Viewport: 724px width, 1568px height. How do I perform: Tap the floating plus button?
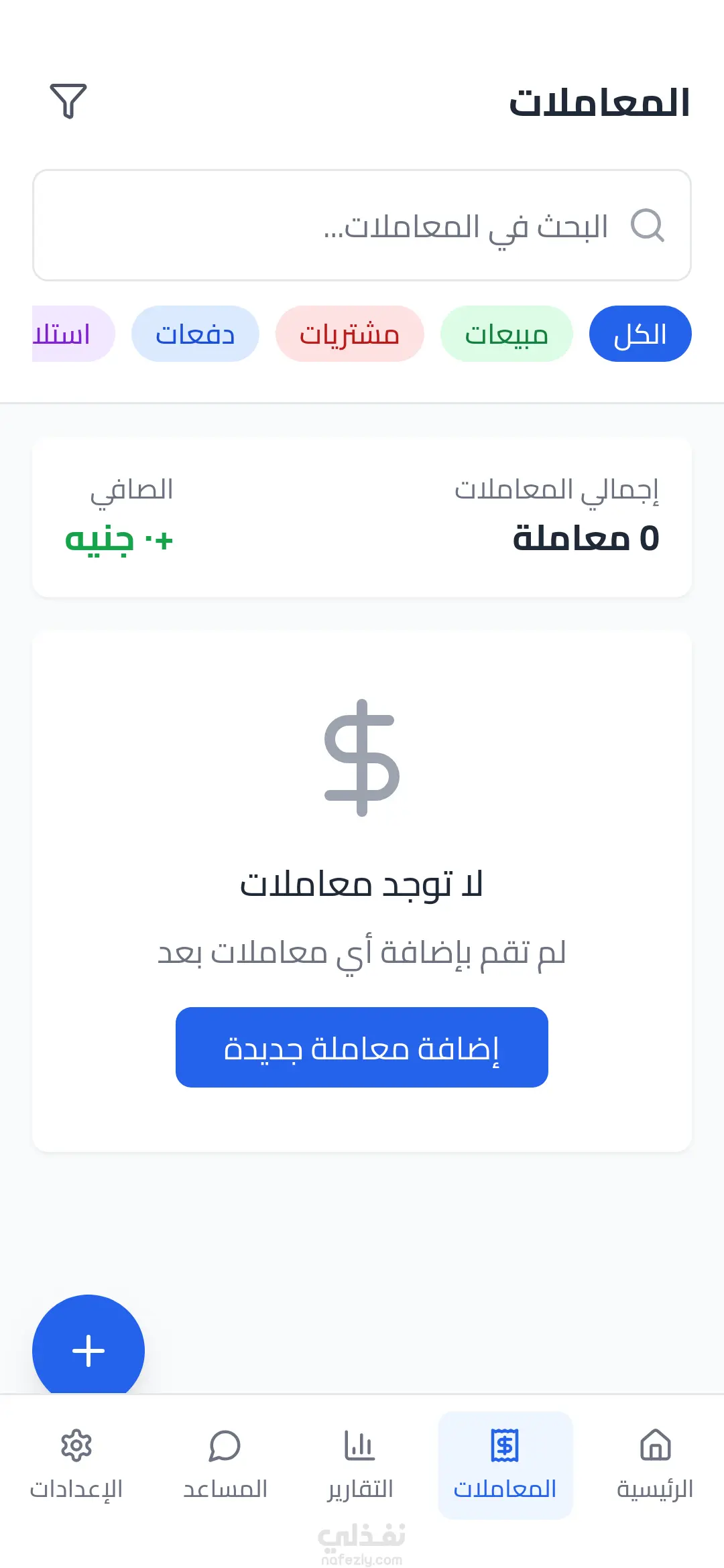pyautogui.click(x=88, y=1350)
